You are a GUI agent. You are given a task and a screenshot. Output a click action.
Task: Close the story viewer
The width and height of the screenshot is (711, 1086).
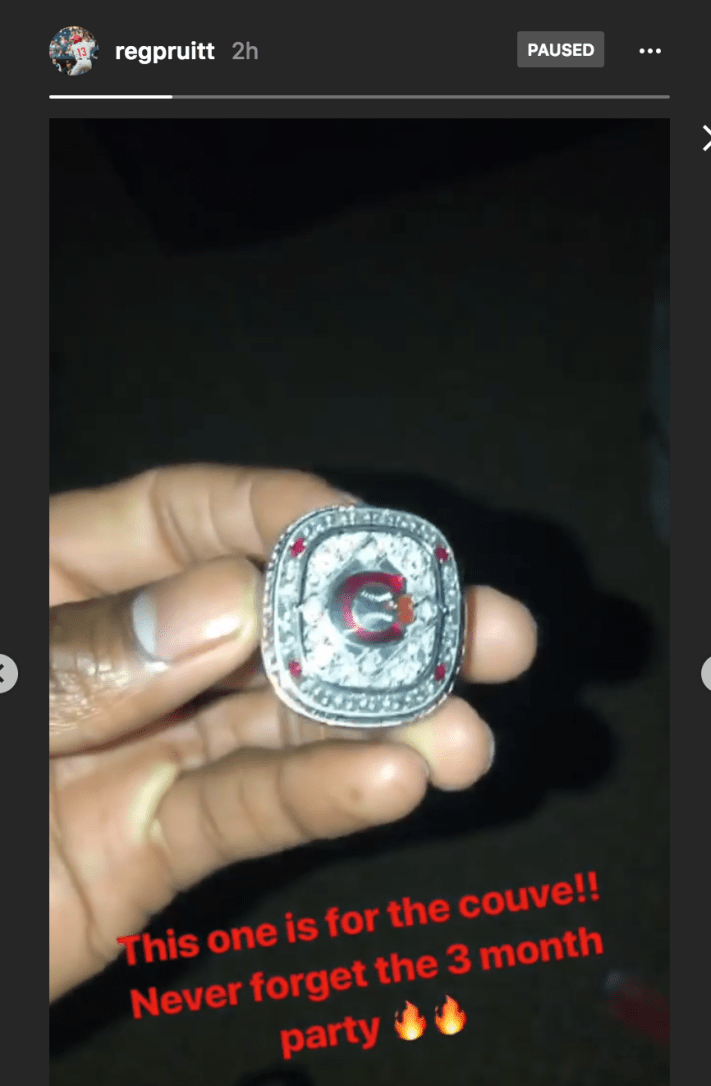click(x=705, y=140)
